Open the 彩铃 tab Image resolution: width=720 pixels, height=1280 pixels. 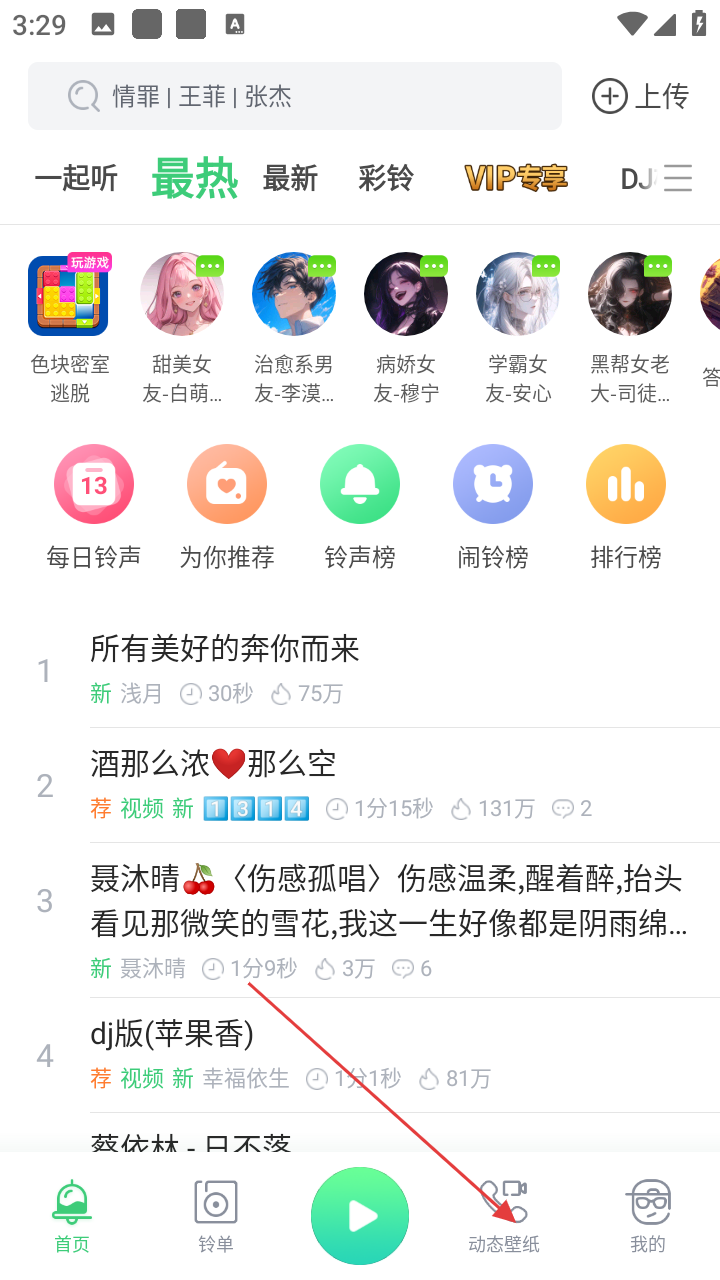pos(386,179)
